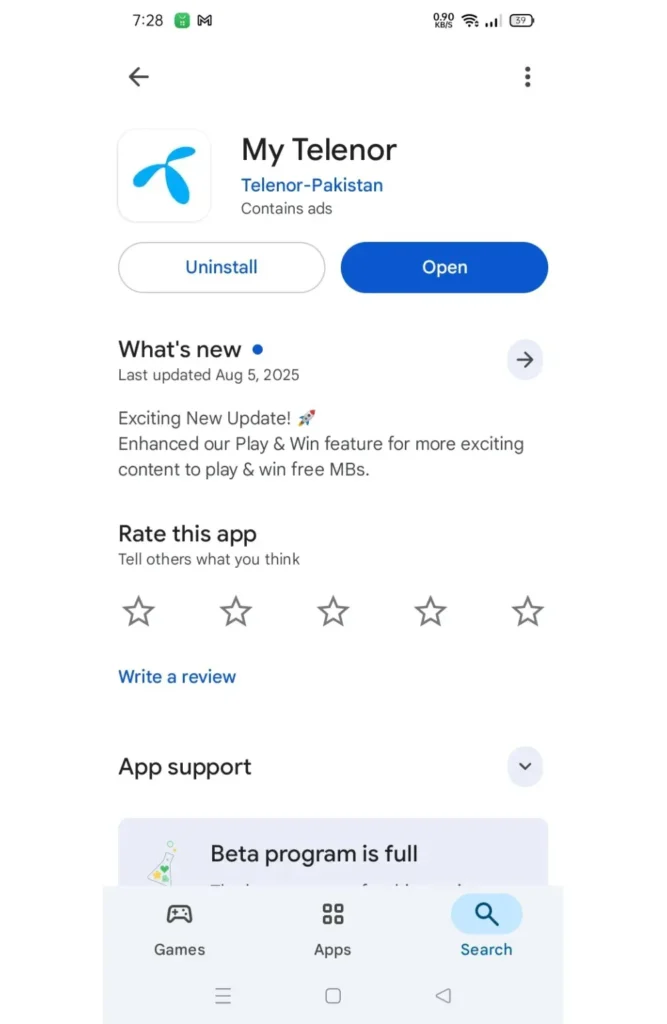Tap Write a review
This screenshot has width=667, height=1024.
pyautogui.click(x=177, y=677)
